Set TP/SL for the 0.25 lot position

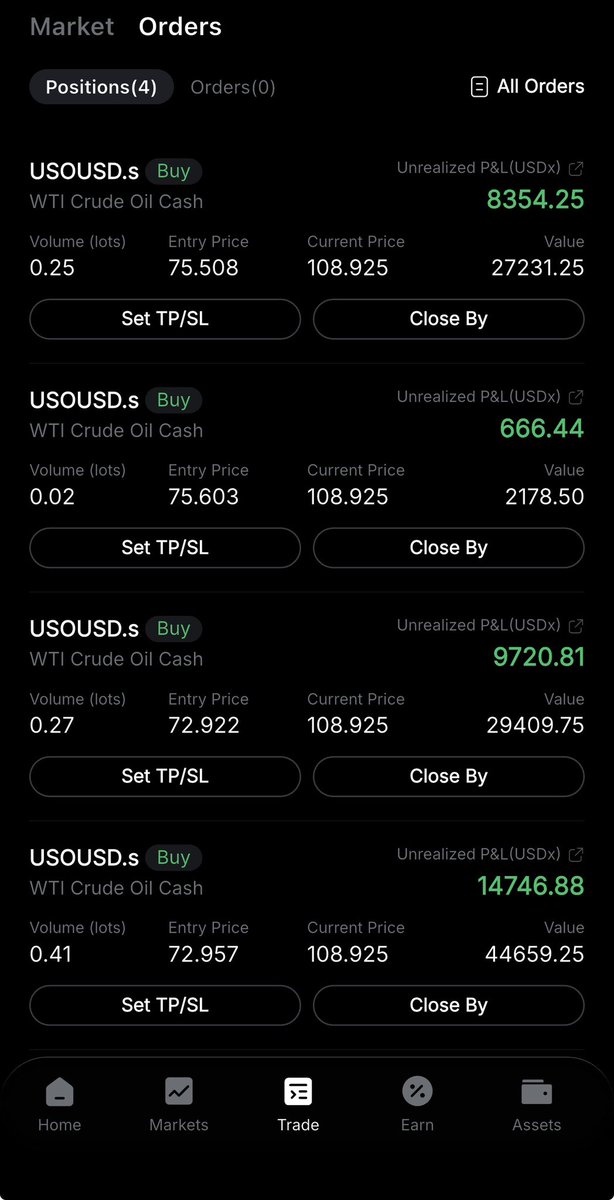165,319
